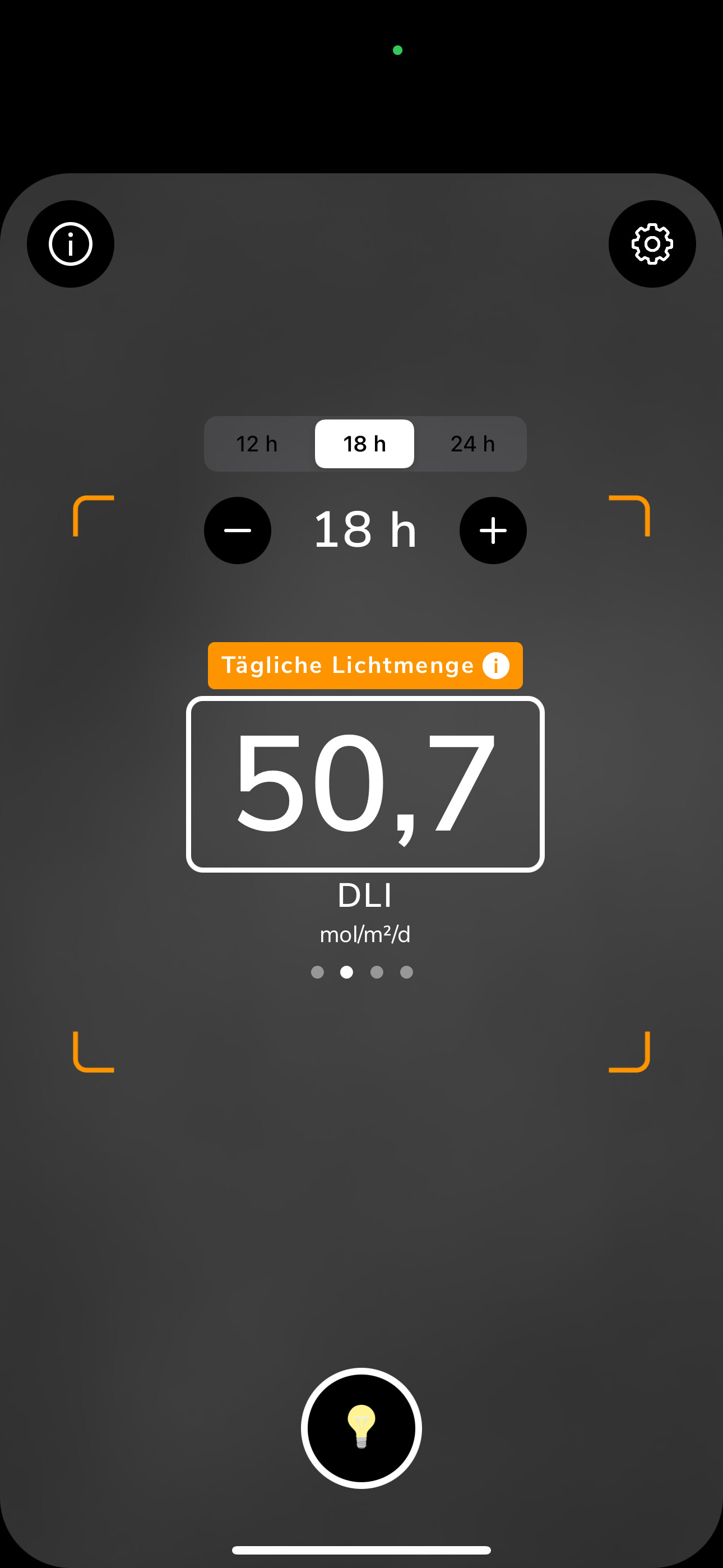The image size is (723, 1568).
Task: Open the info icon at top left
Action: (71, 244)
